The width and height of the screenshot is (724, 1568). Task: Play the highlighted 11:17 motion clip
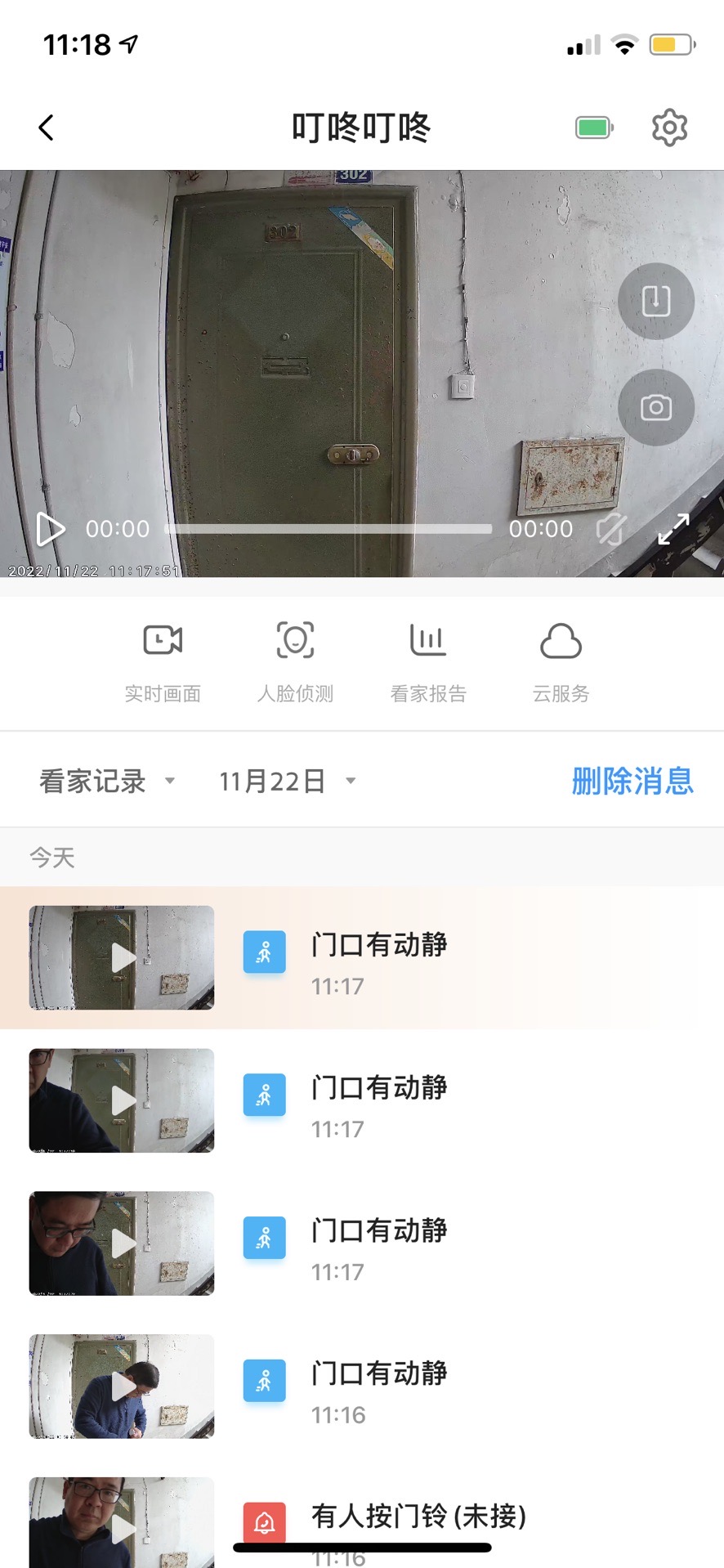123,957
